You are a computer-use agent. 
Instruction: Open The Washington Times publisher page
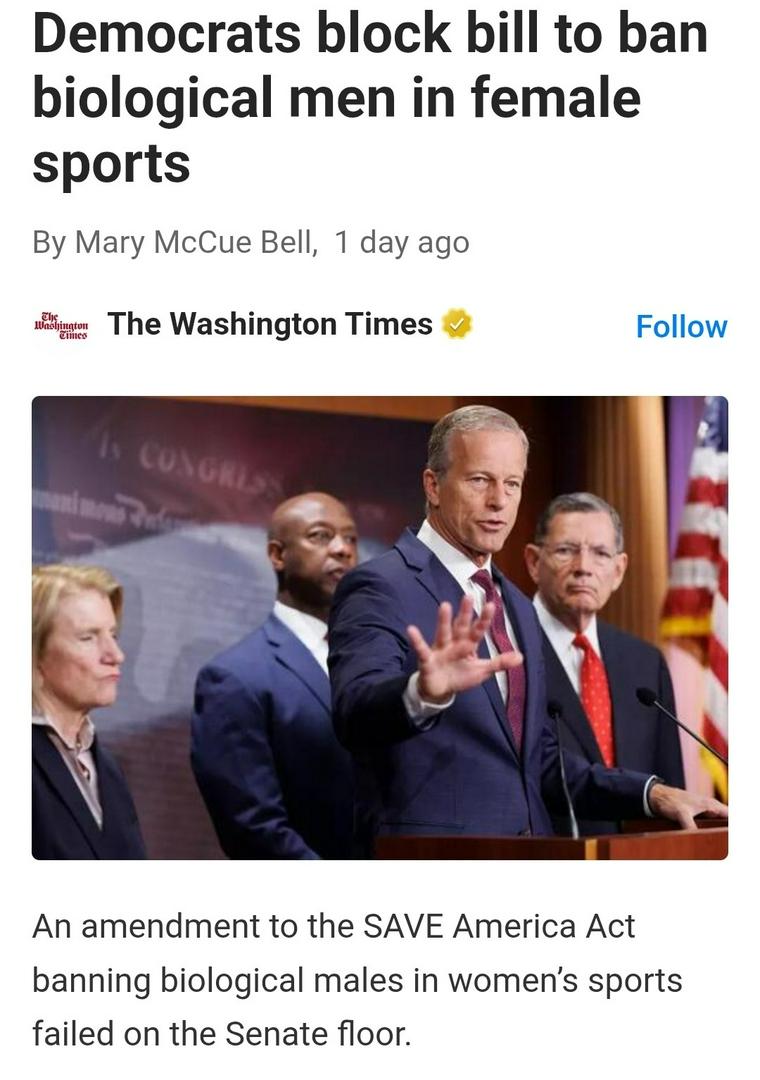click(x=269, y=324)
